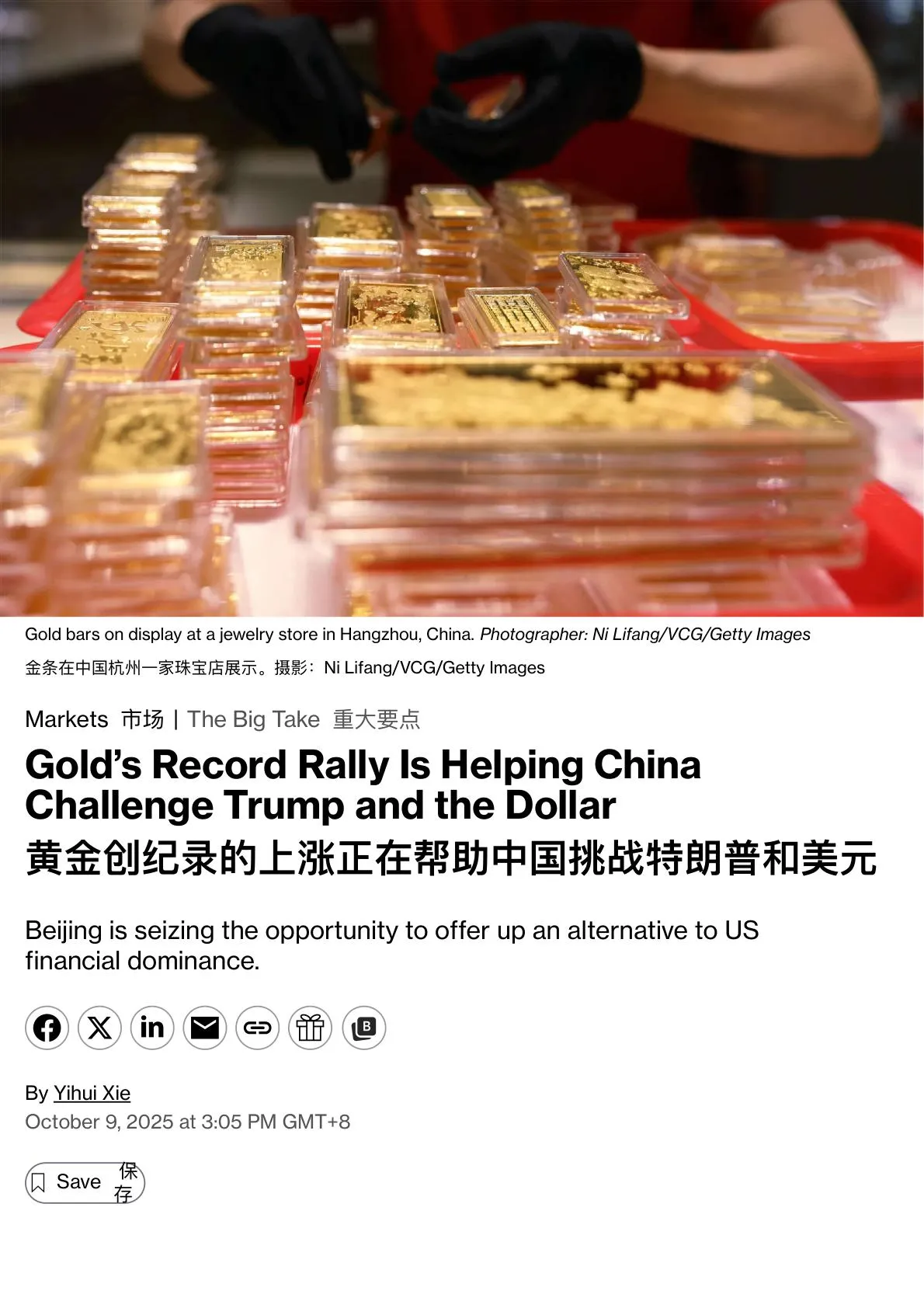Share the article on Facebook
924x1308 pixels.
[x=48, y=1028]
